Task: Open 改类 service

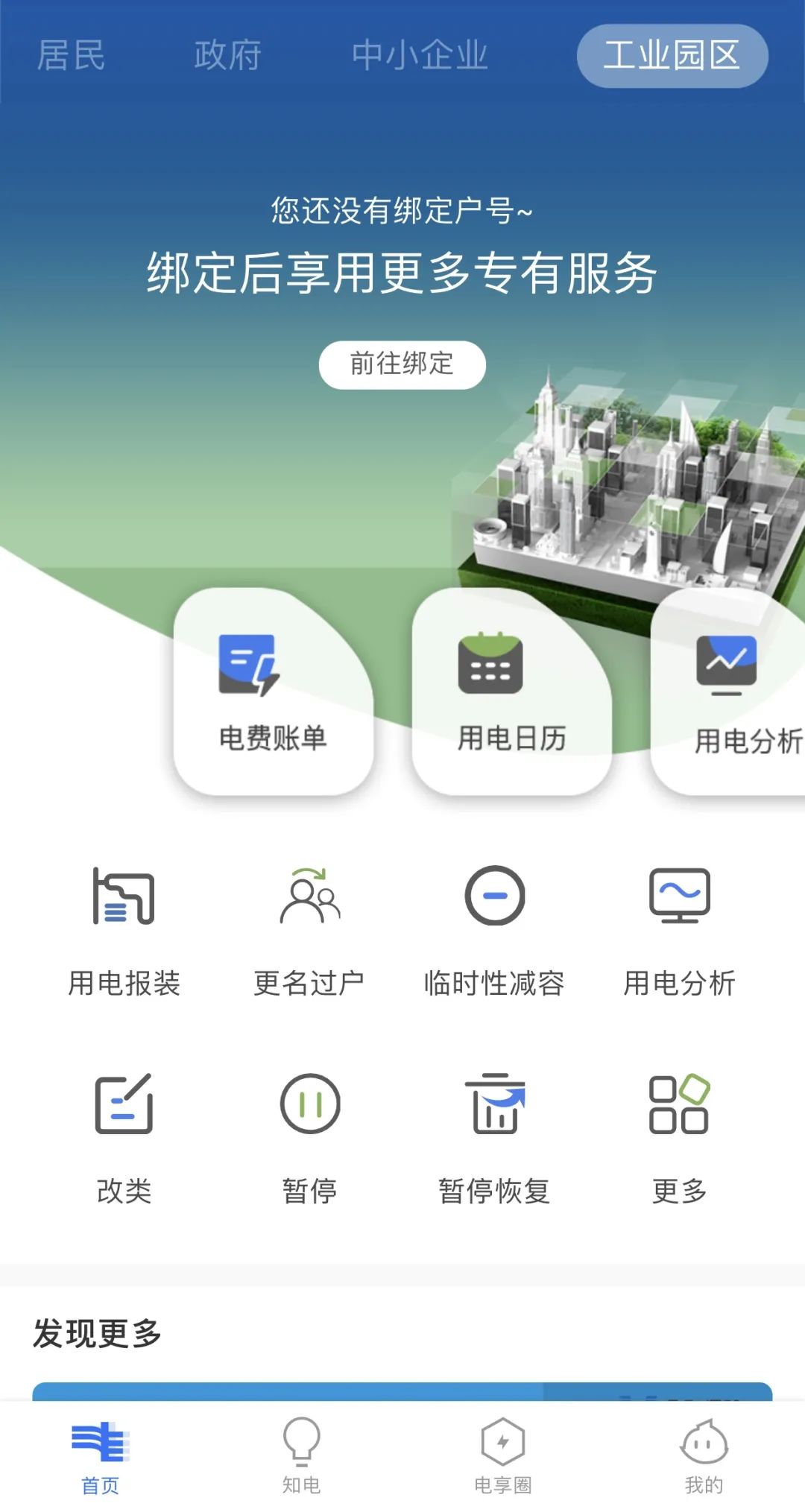Action: click(x=124, y=1137)
